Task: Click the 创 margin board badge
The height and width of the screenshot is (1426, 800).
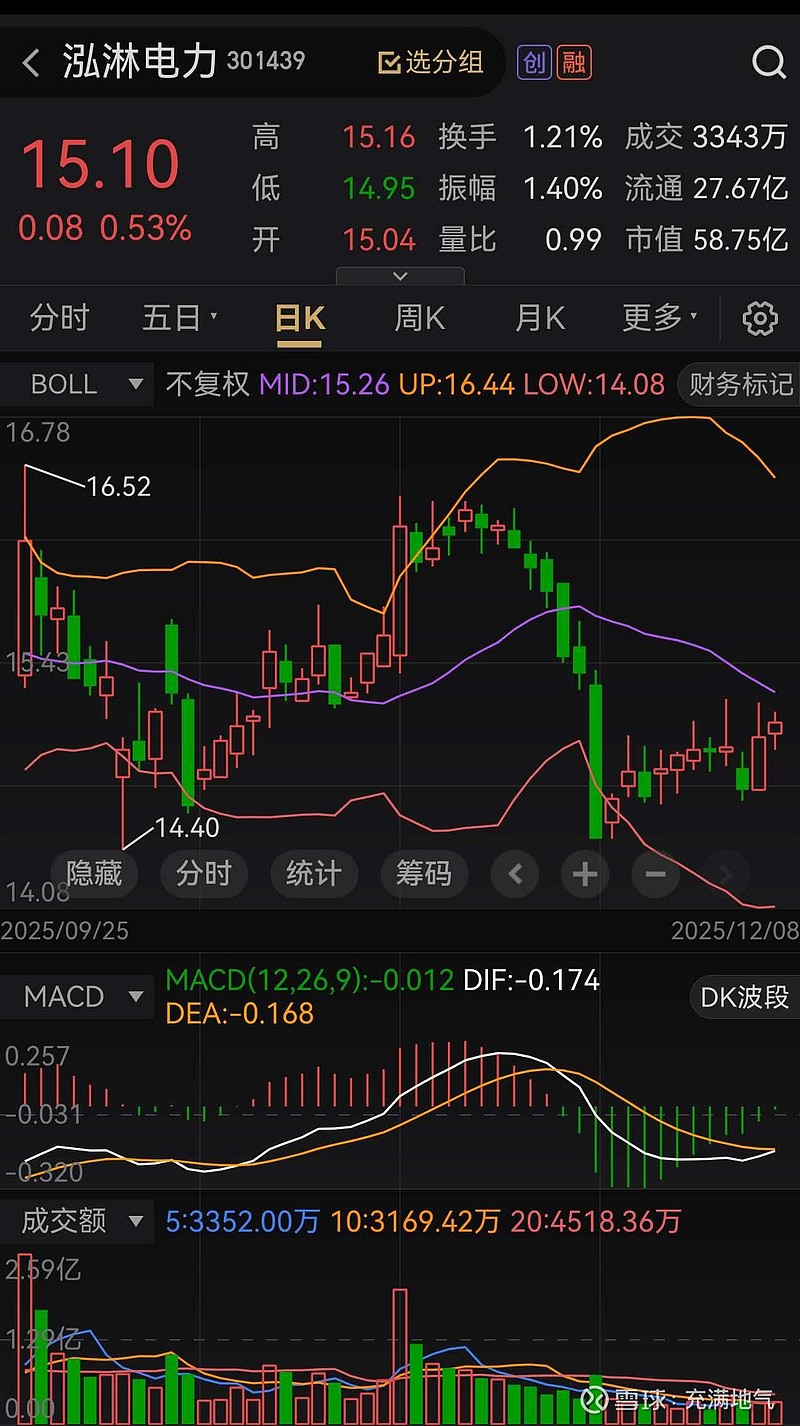Action: pyautogui.click(x=533, y=62)
